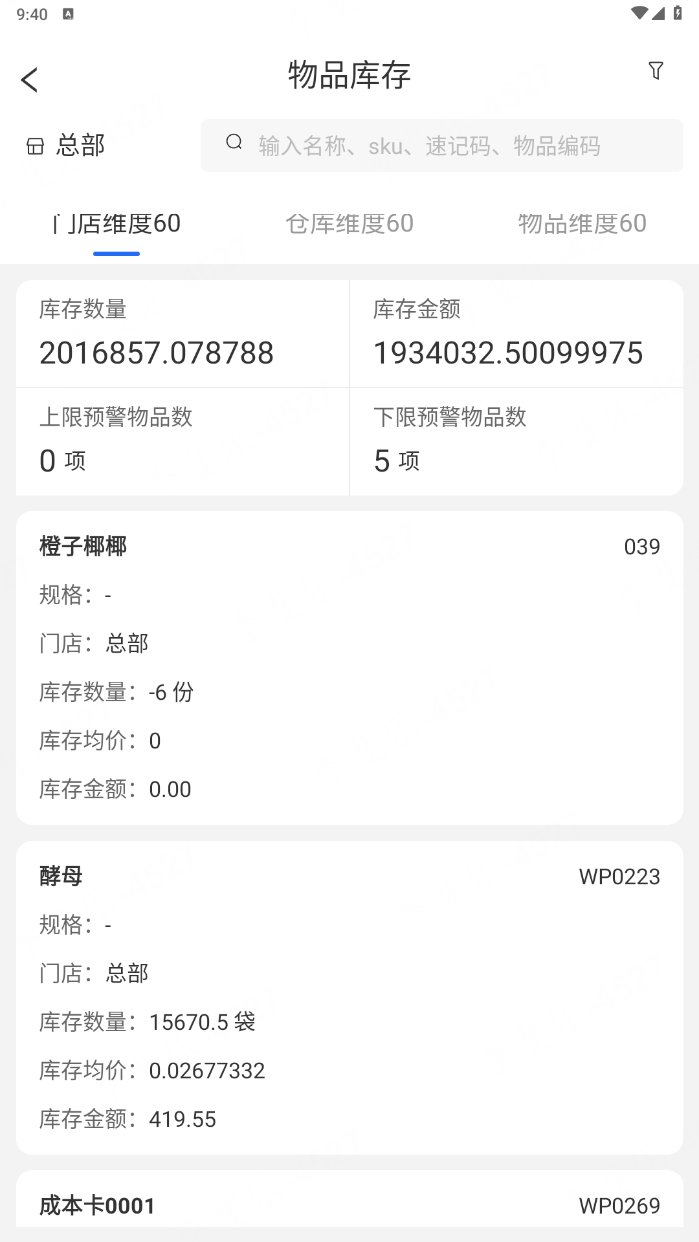
Task: Switch to the 仓库维度60 tab
Action: click(x=349, y=223)
